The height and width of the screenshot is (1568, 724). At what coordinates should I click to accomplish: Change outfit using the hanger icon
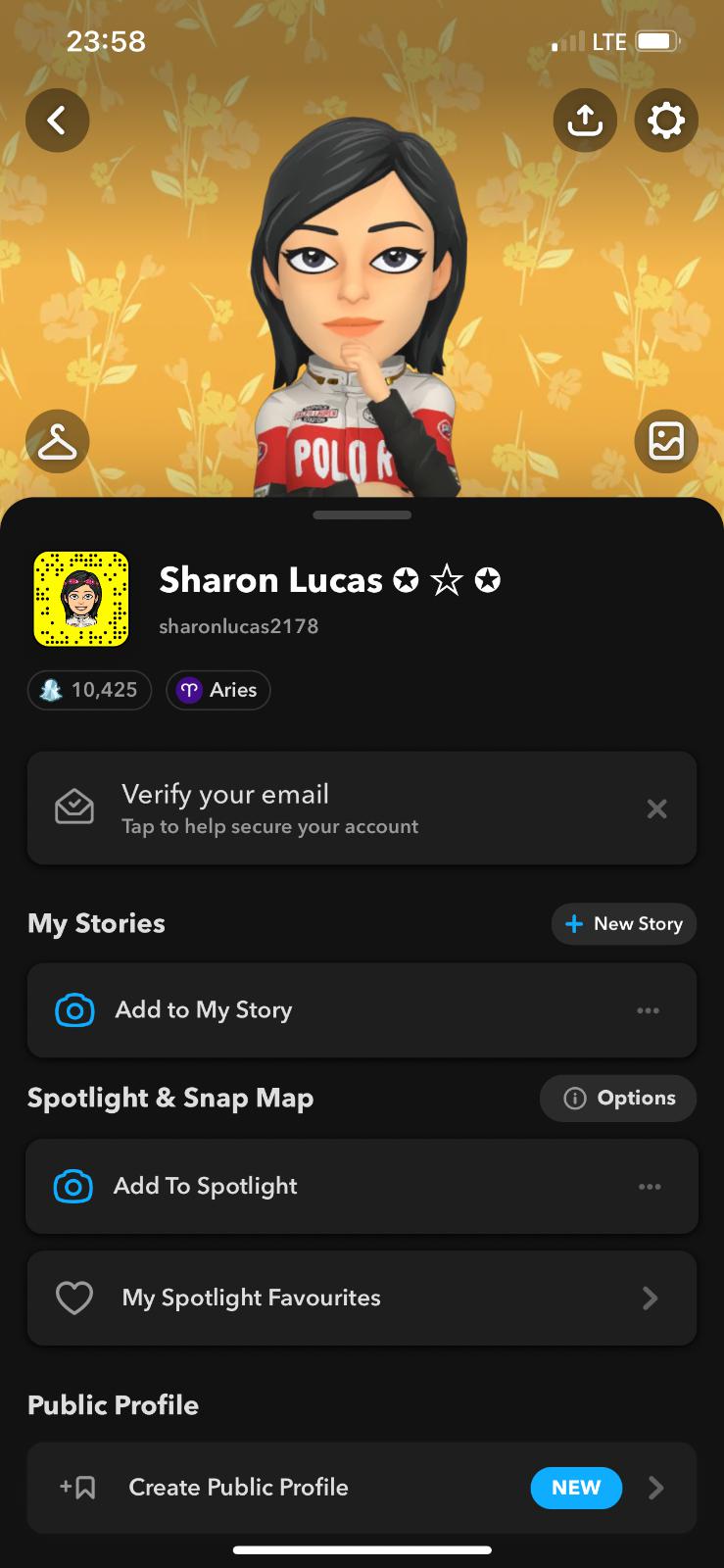pos(57,441)
